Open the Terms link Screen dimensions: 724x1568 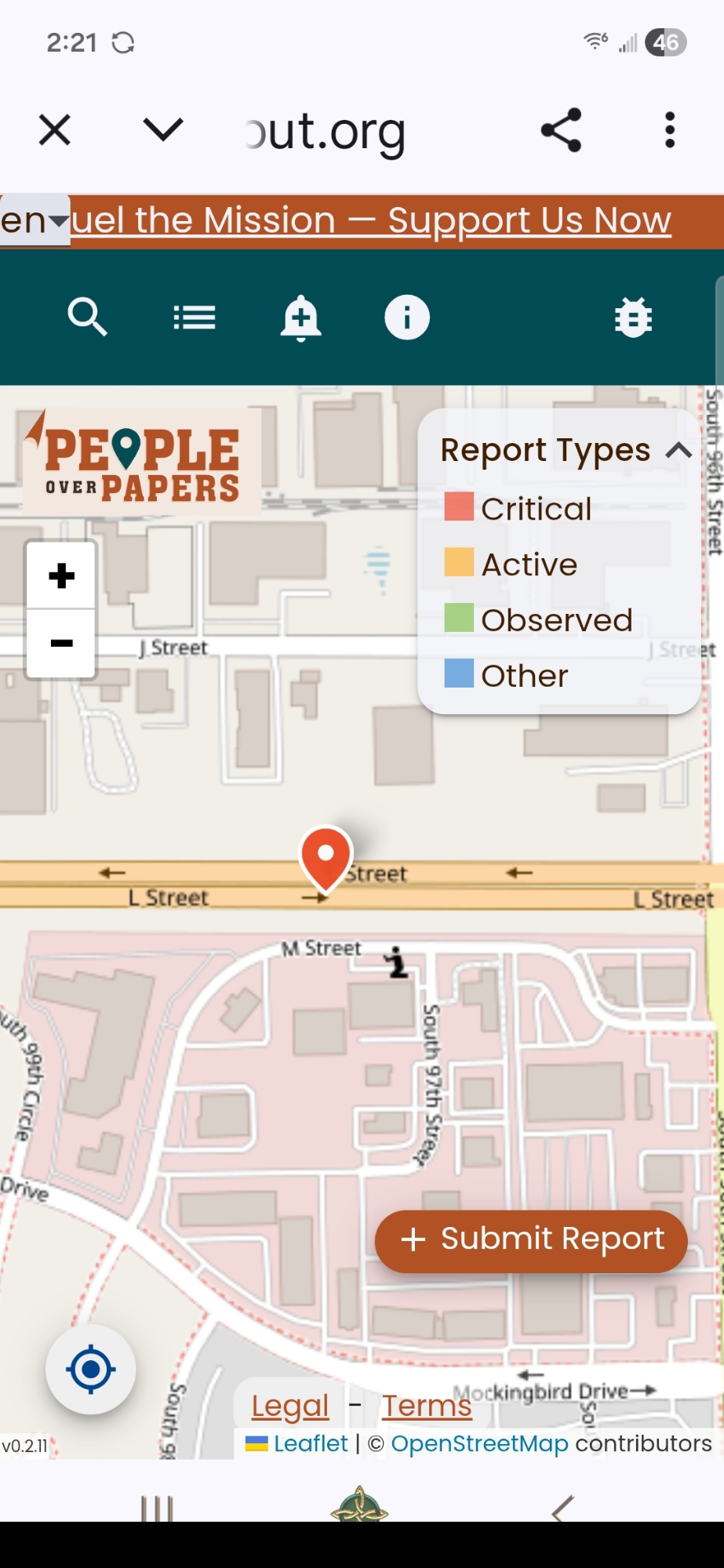427,1406
